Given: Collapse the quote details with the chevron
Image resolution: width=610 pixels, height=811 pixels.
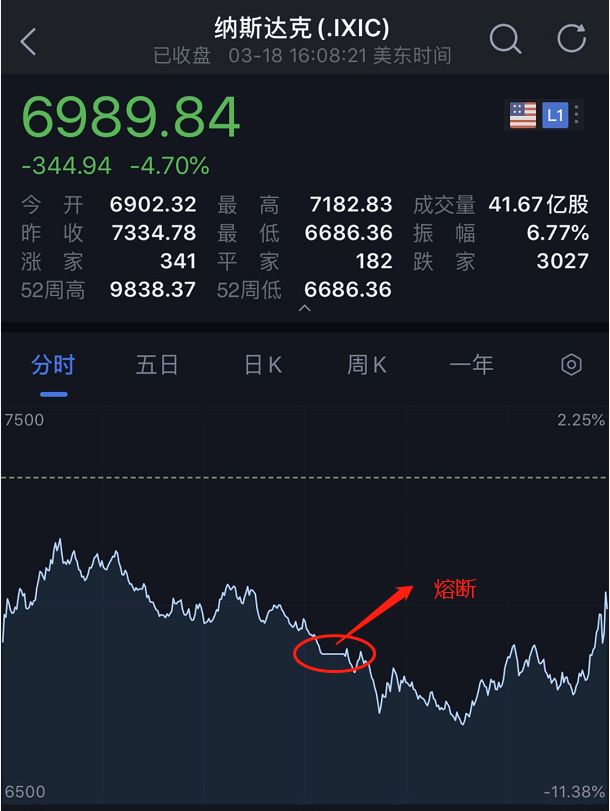Looking at the screenshot, I should [305, 309].
